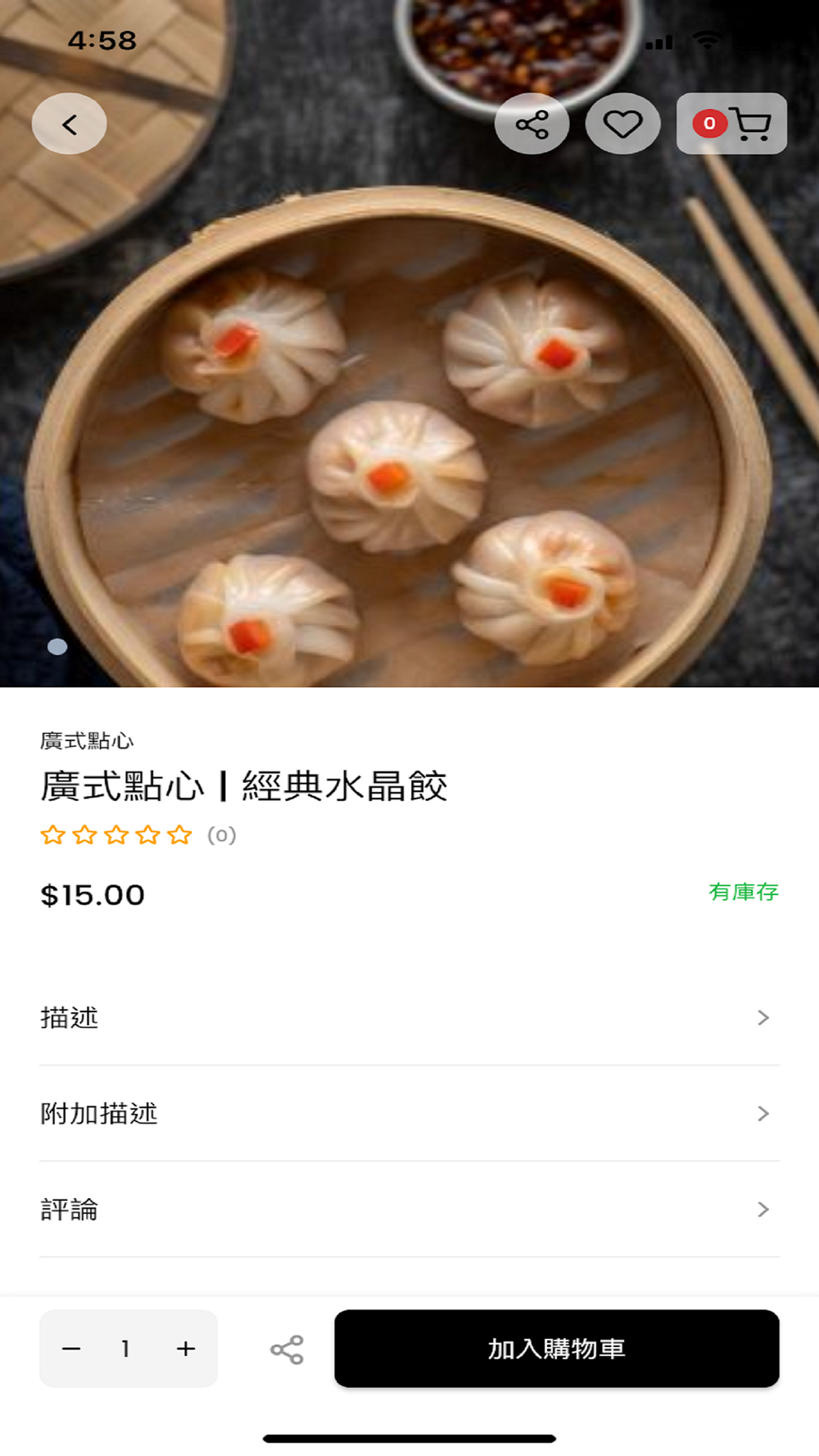Expand the 描述 section

409,1018
